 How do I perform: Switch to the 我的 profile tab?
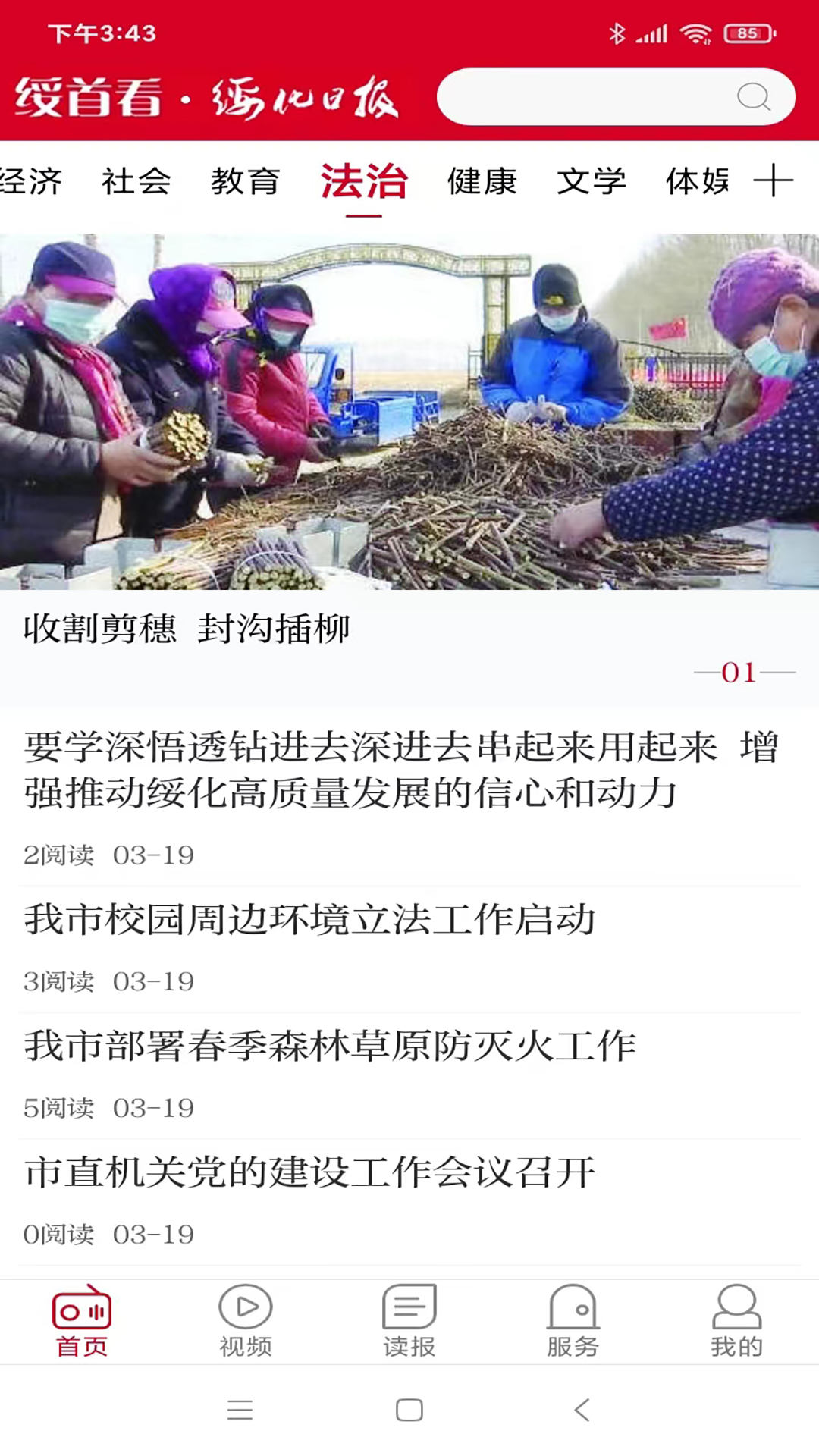736,1321
